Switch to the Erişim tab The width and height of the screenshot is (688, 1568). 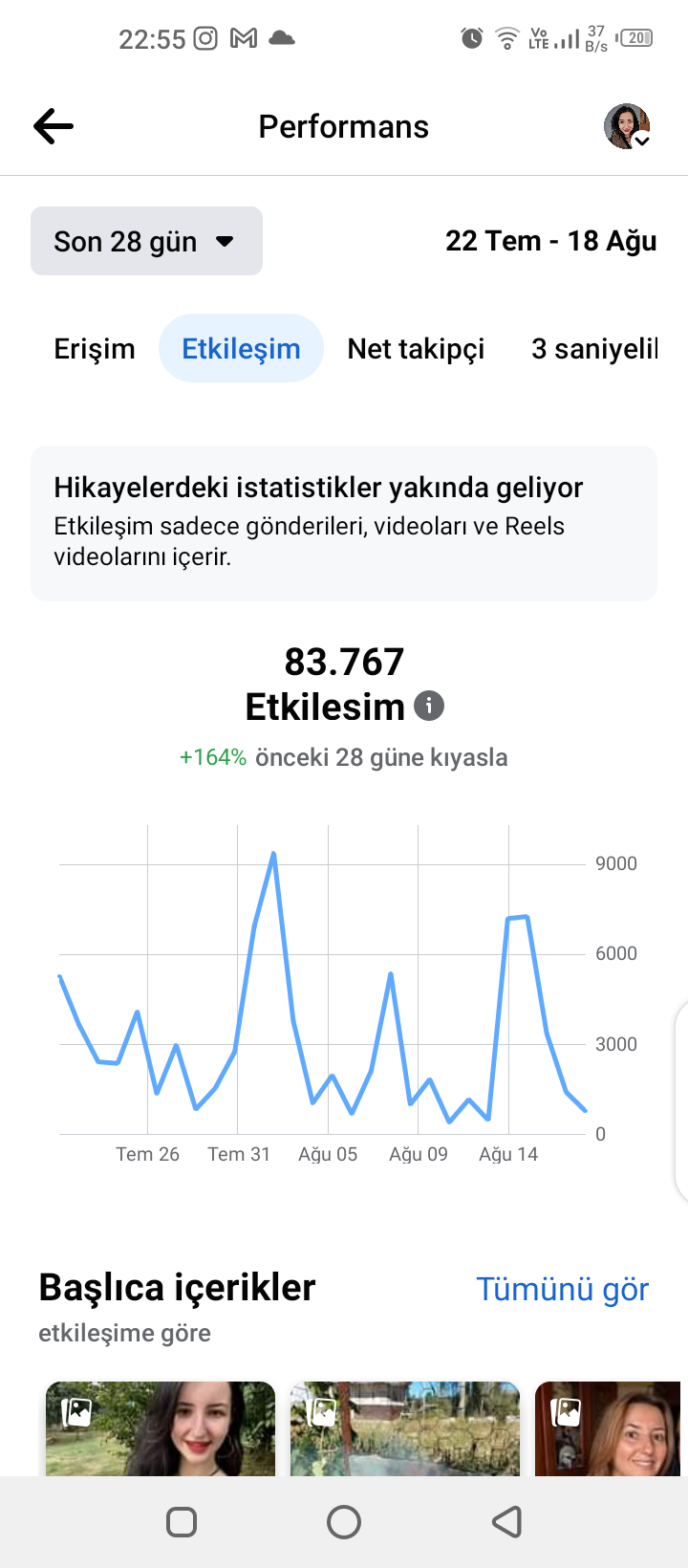point(95,349)
